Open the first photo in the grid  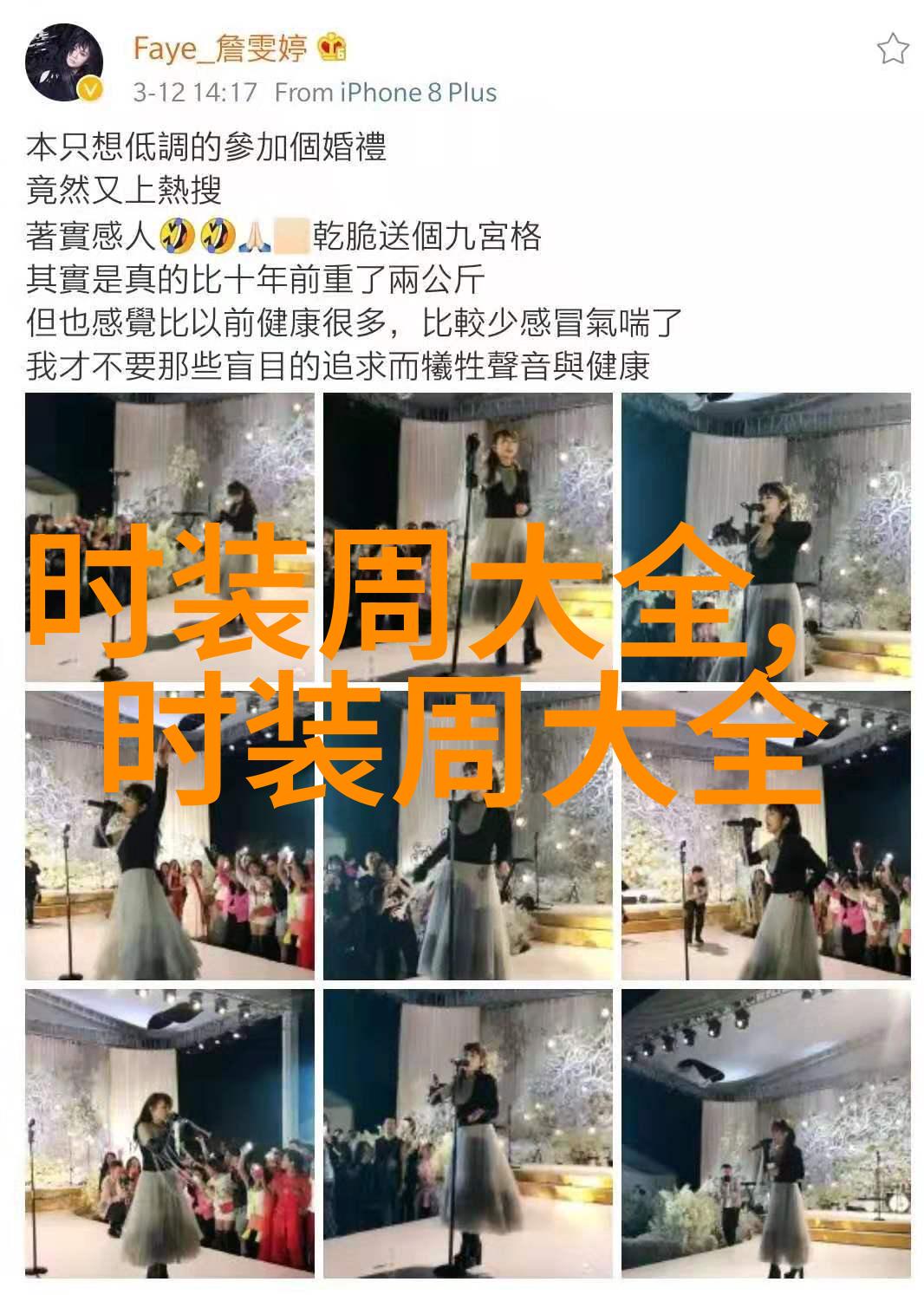click(170, 537)
